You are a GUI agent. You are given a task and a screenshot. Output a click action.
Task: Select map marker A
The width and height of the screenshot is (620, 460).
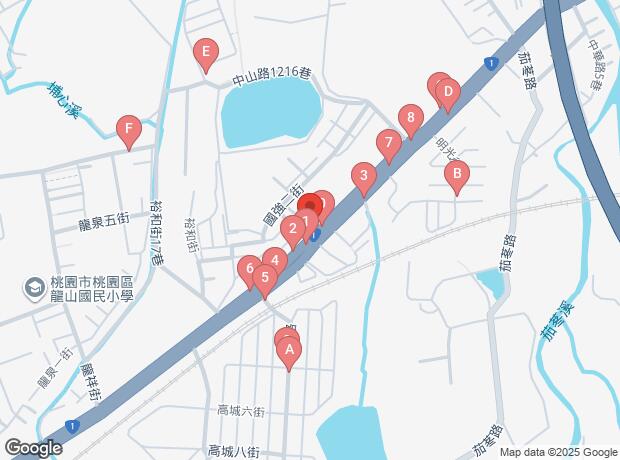[289, 351]
